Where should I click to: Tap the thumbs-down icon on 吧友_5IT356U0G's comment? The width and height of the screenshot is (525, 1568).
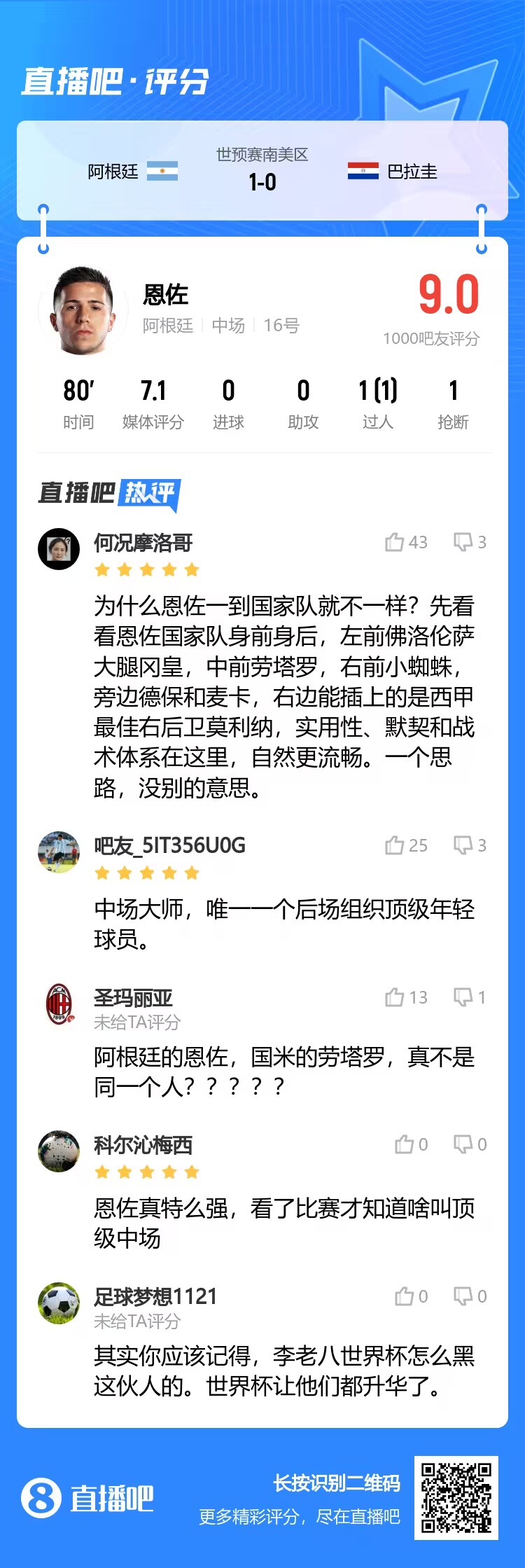click(463, 845)
